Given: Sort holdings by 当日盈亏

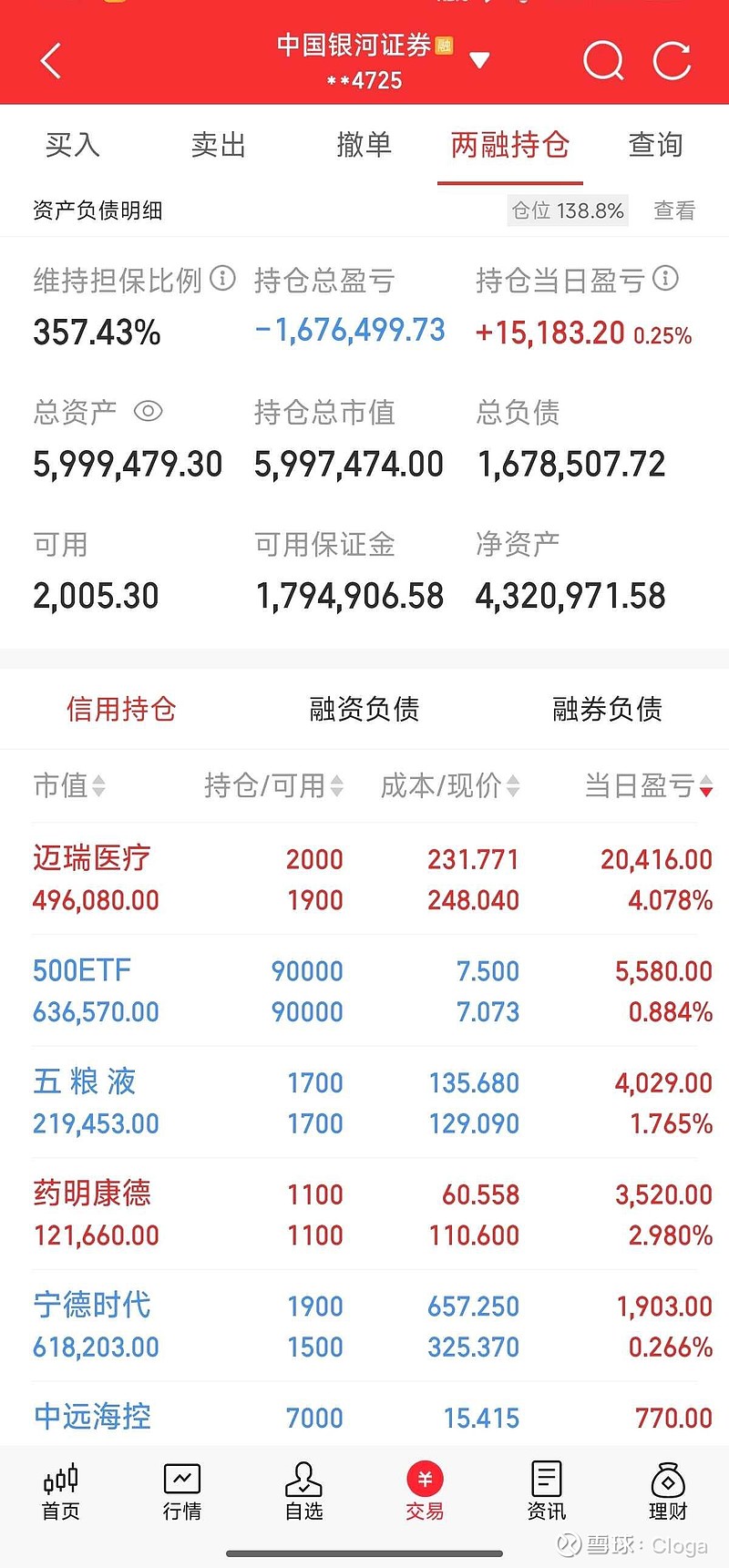Looking at the screenshot, I should 648,785.
